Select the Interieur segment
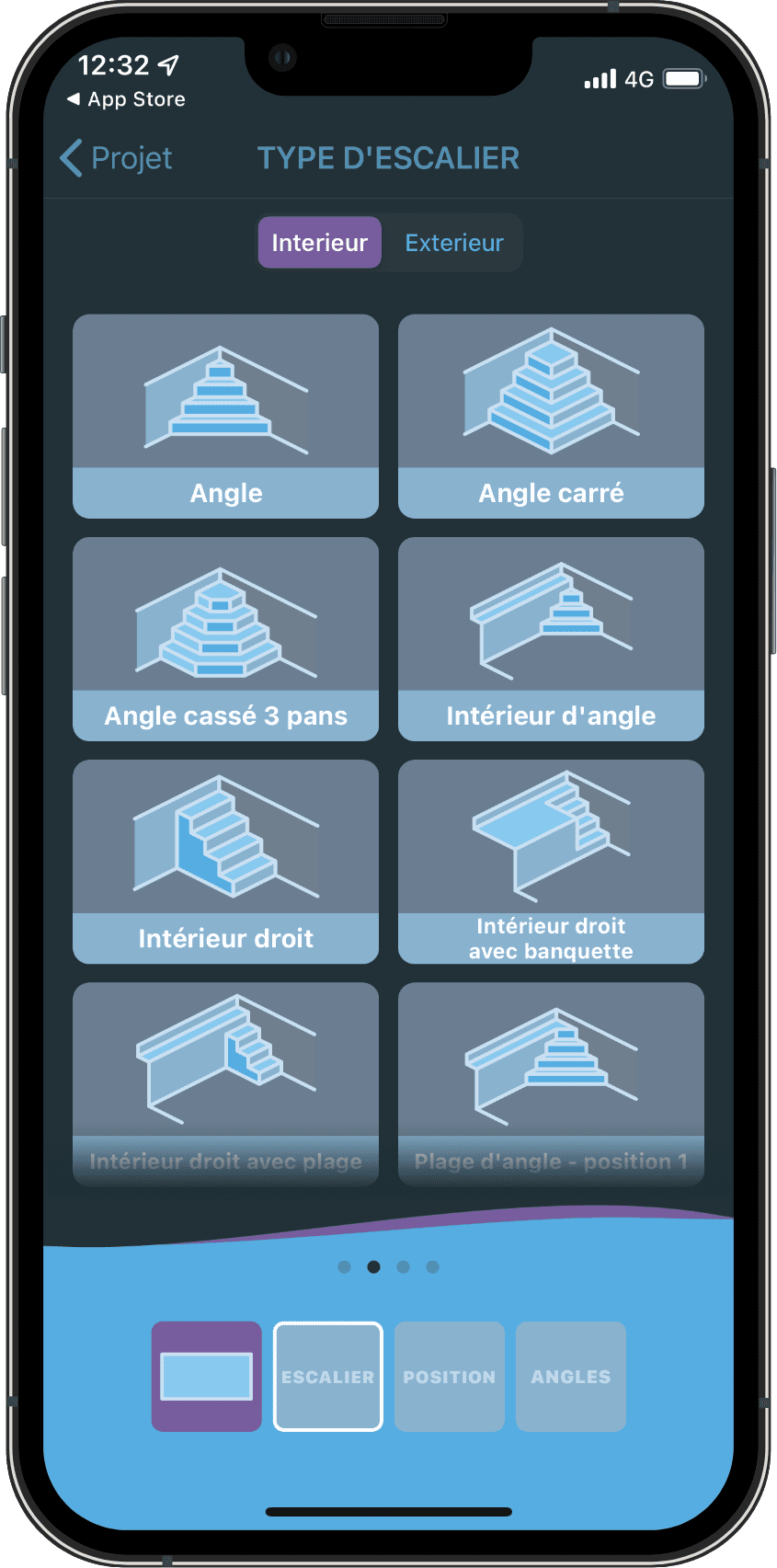This screenshot has width=777, height=1568. [319, 243]
